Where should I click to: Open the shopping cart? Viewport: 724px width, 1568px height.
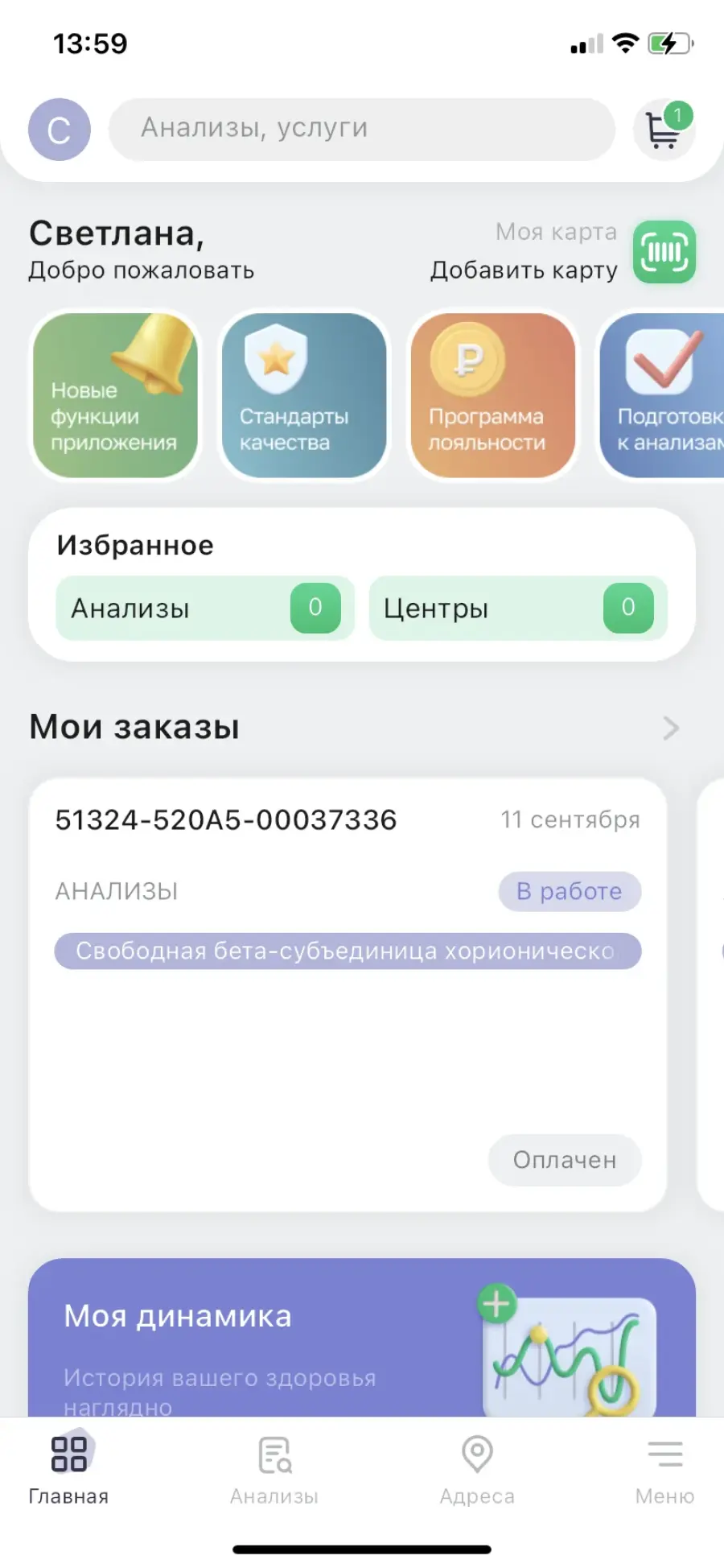(664, 130)
